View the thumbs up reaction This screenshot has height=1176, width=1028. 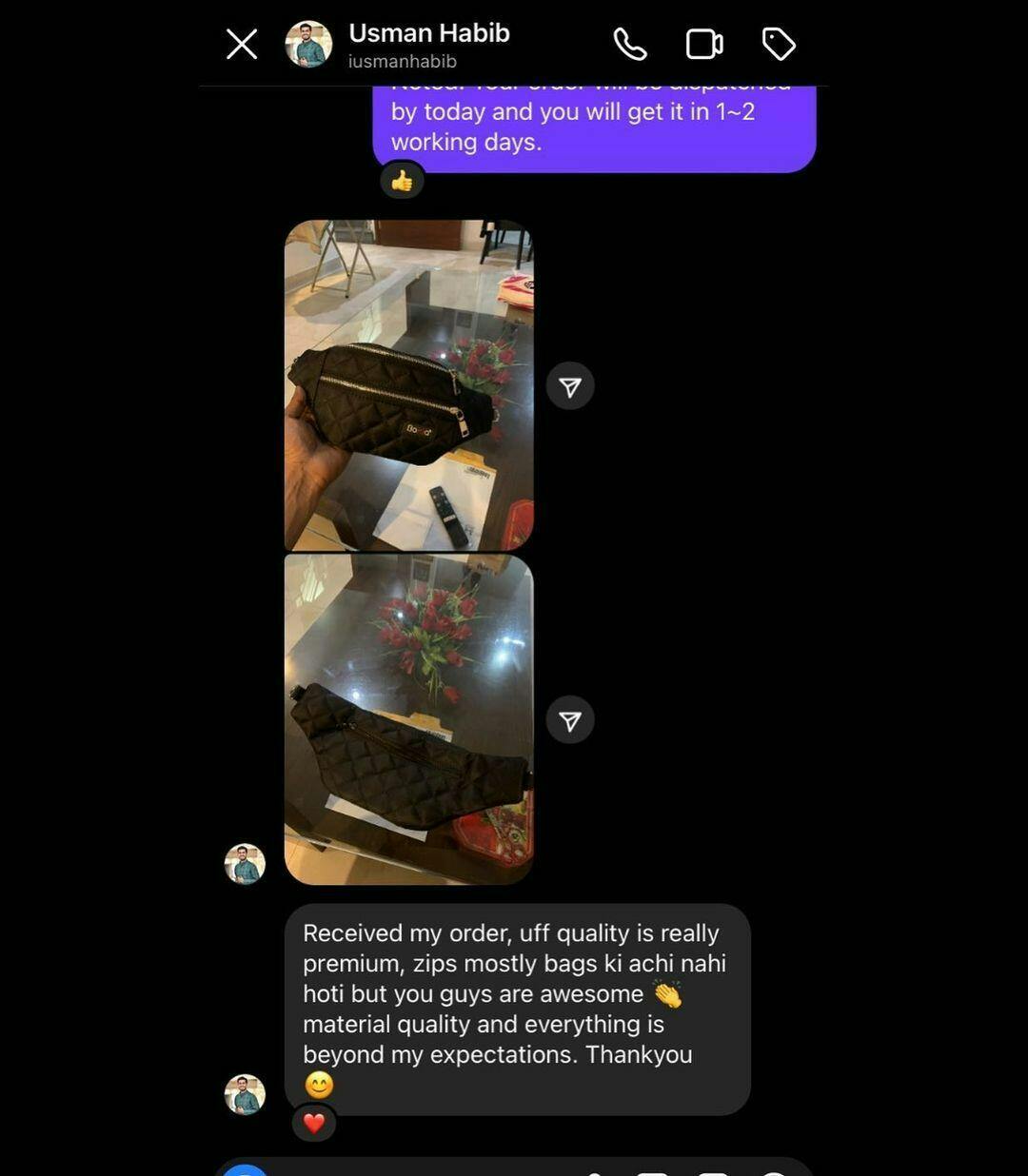tap(402, 180)
